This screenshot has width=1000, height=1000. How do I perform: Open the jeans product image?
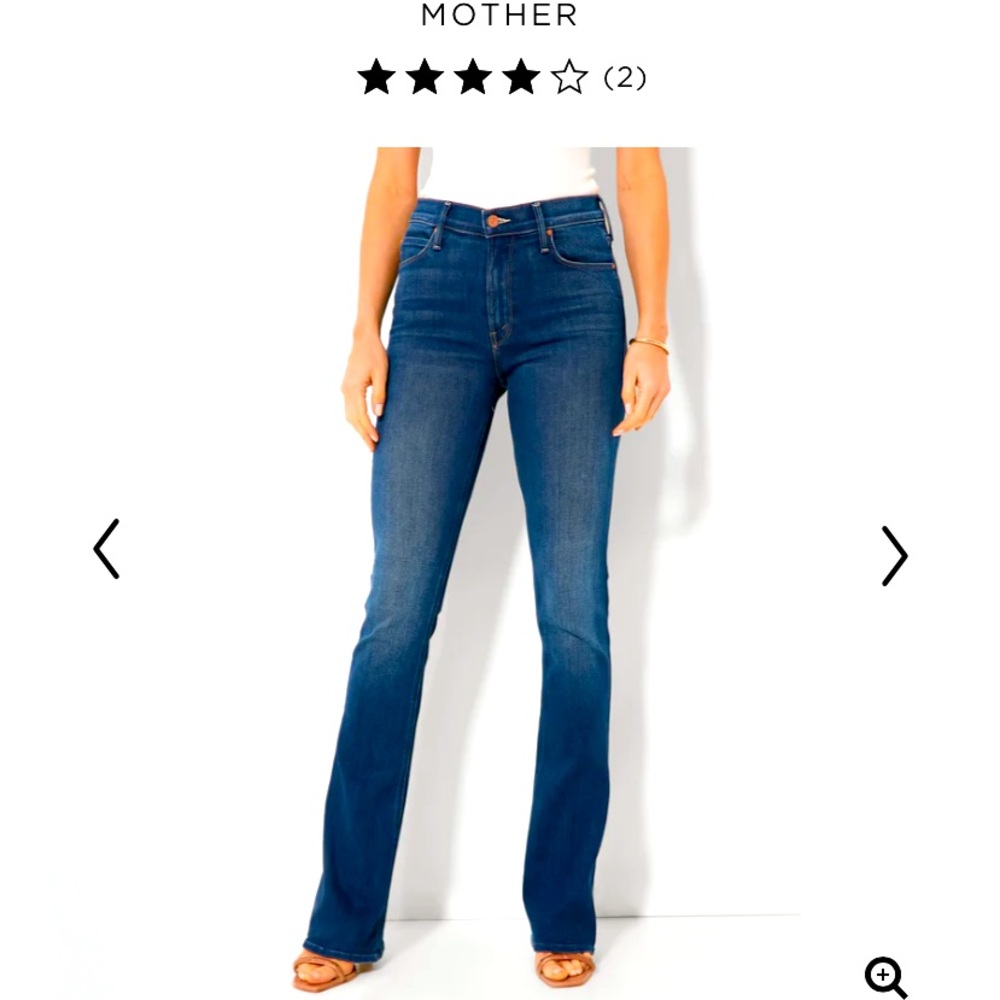tap(500, 560)
